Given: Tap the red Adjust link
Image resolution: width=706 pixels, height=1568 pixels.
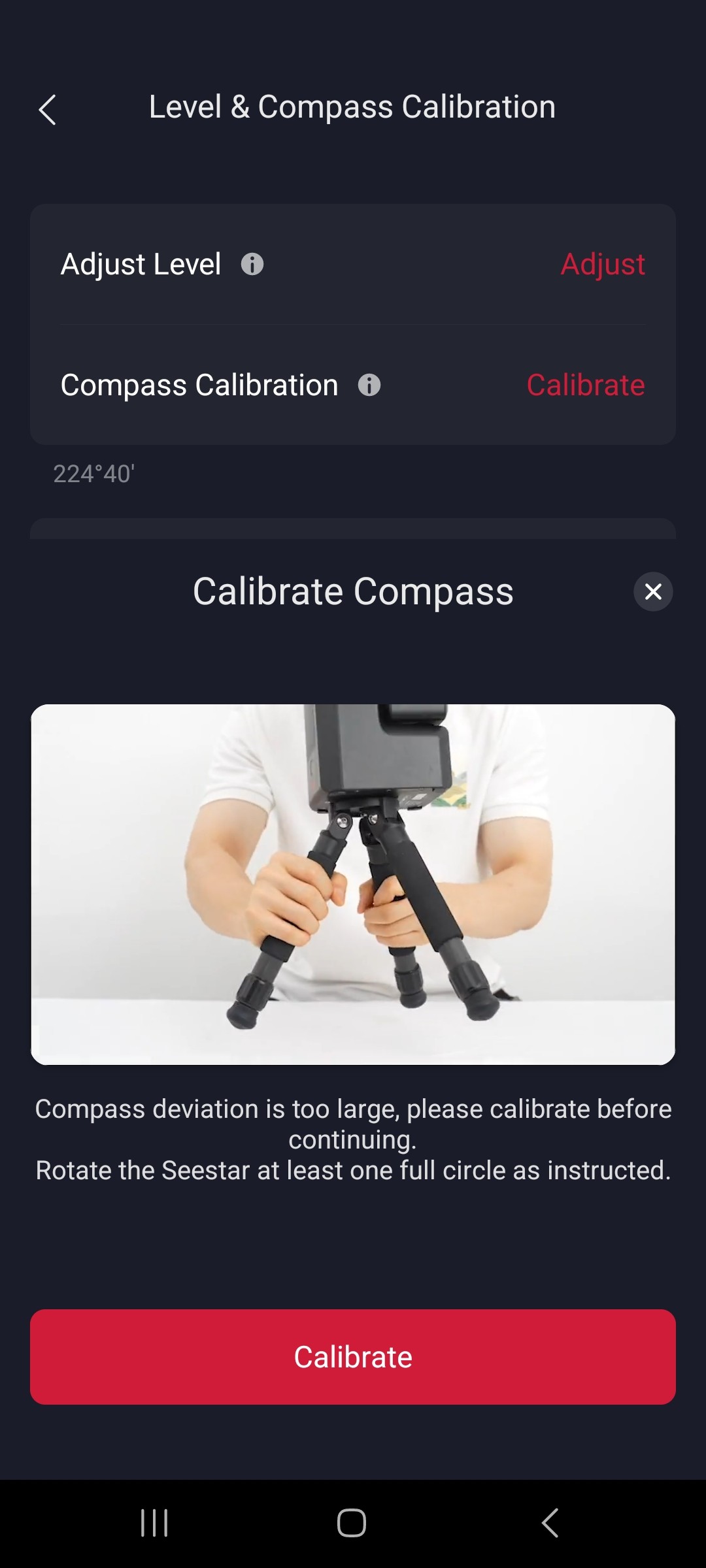Looking at the screenshot, I should [602, 265].
